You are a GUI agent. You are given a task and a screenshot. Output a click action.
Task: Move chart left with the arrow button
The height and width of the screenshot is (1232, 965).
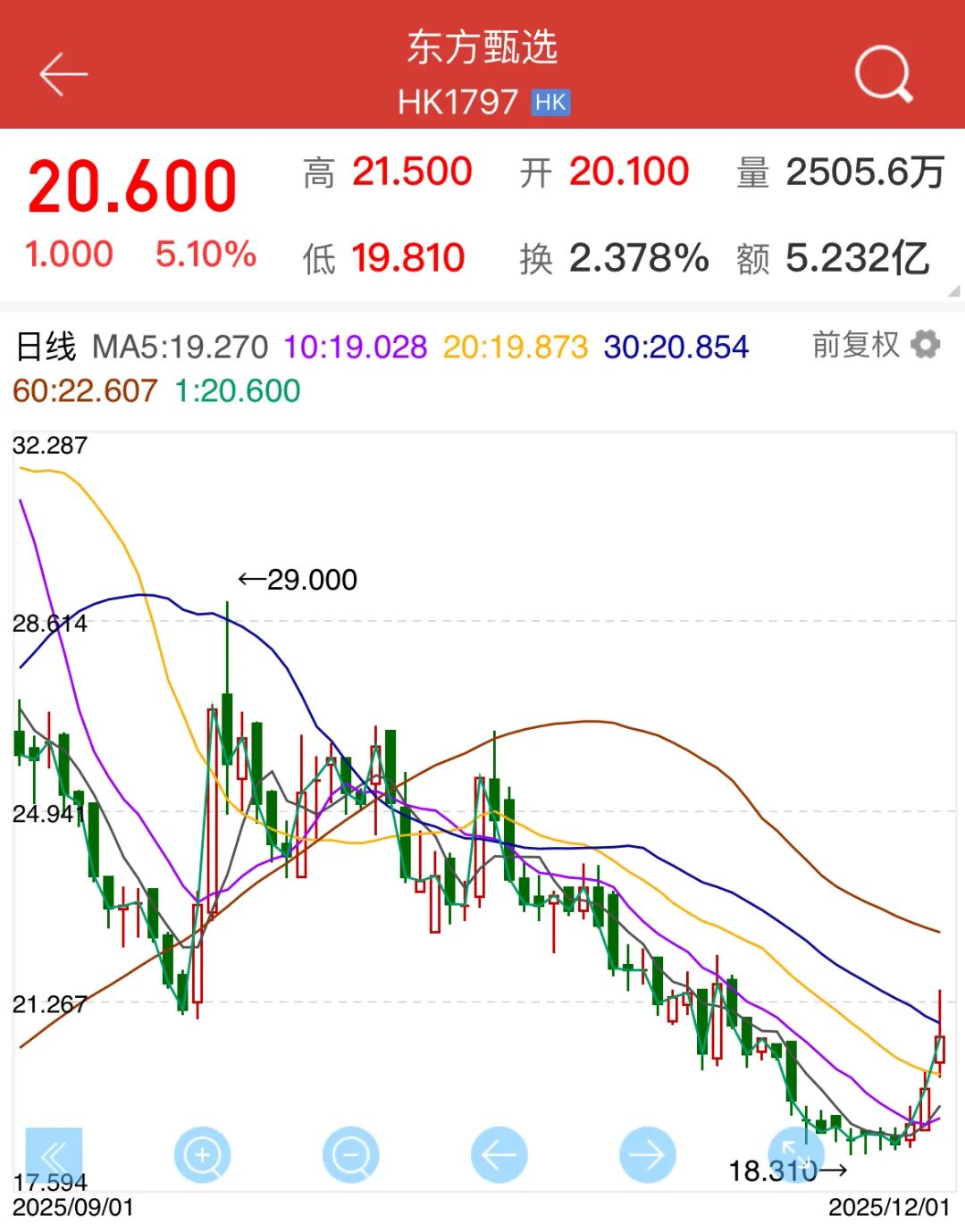tap(499, 1155)
